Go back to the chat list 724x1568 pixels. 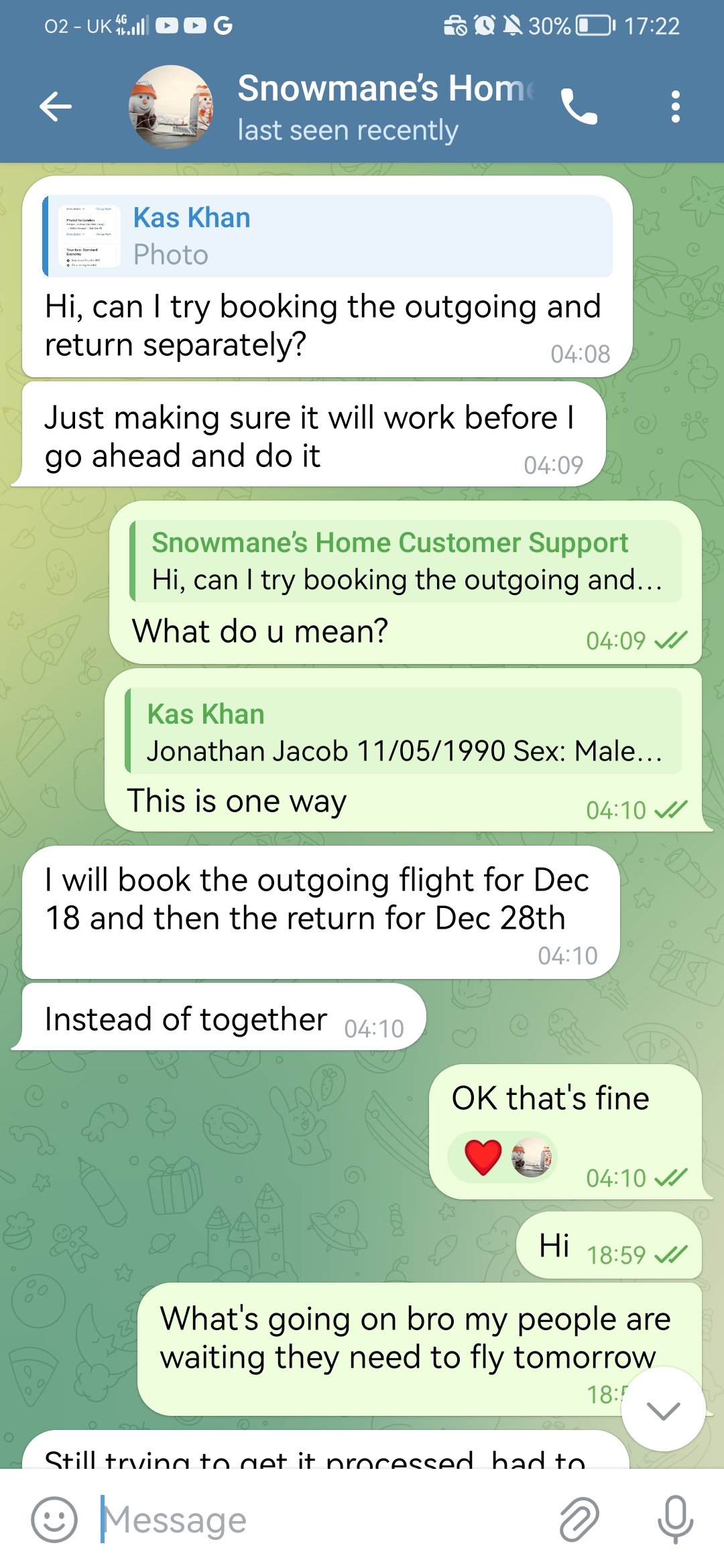click(x=56, y=107)
